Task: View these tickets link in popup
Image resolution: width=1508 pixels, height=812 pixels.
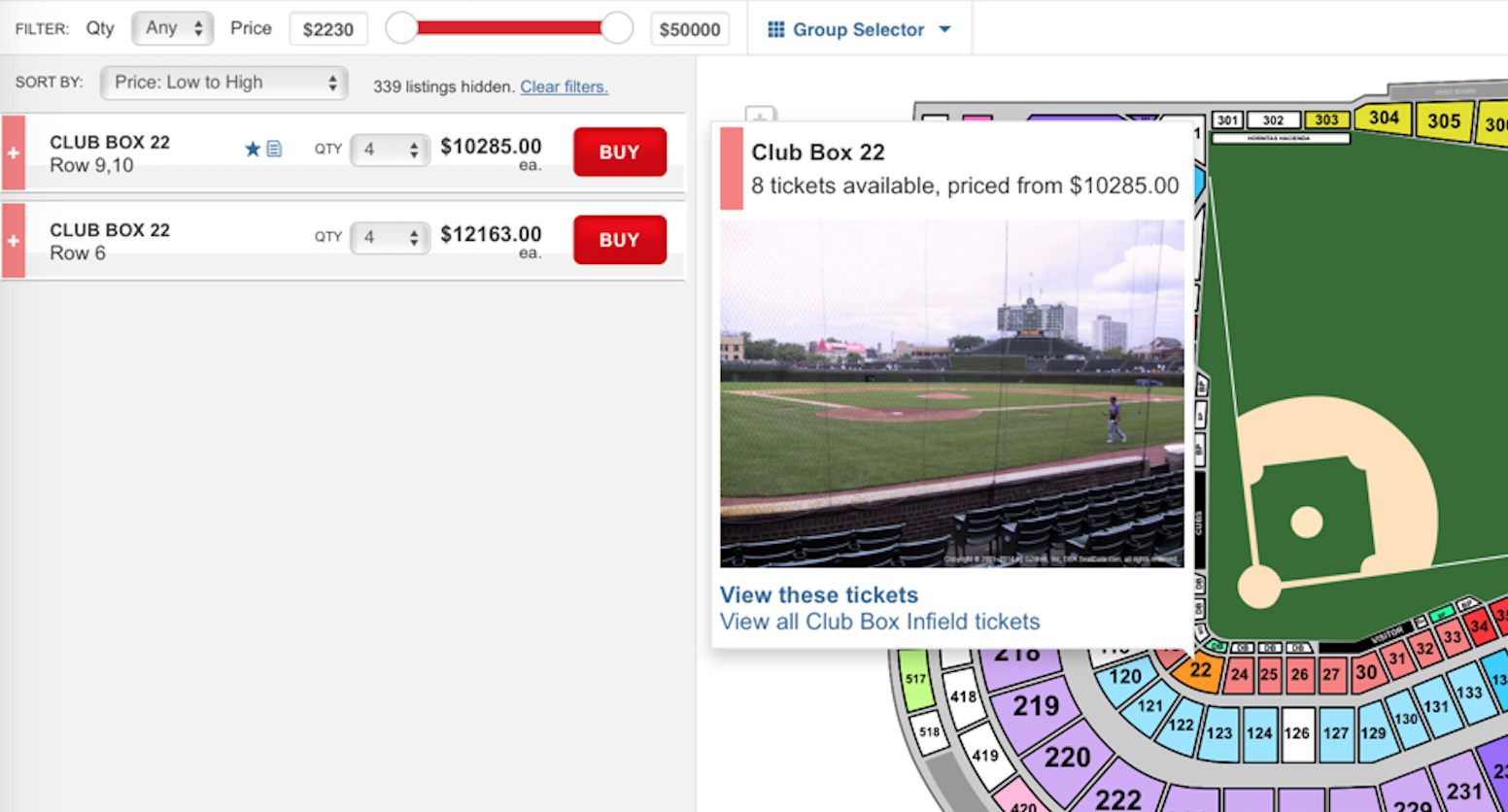Action: (818, 594)
